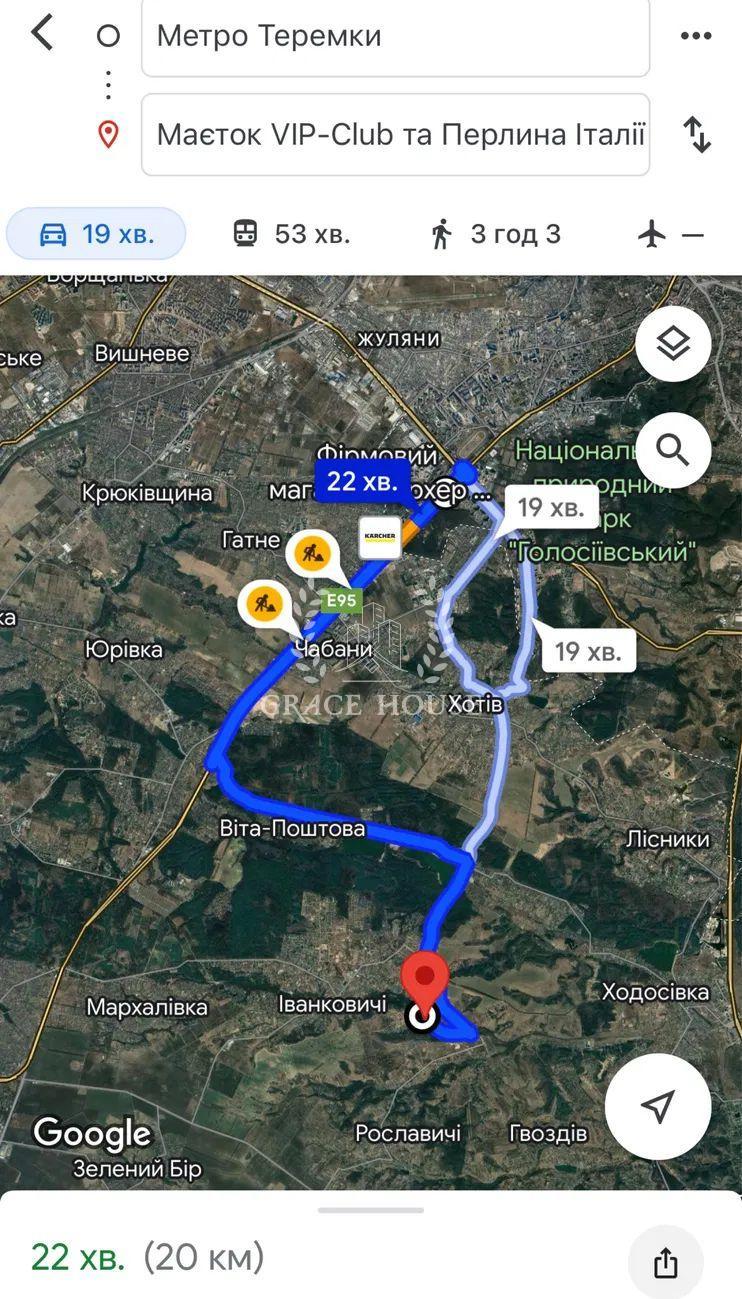Go back from directions view

41,33
